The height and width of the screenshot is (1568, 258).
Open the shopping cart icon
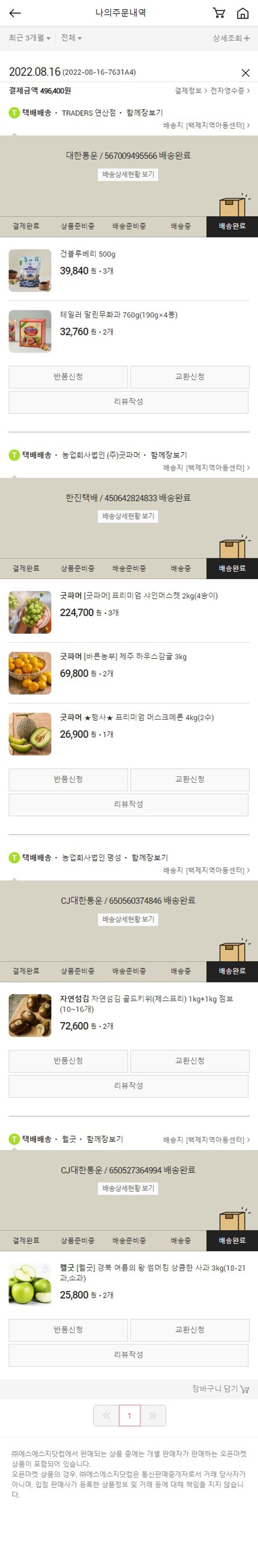tap(218, 13)
